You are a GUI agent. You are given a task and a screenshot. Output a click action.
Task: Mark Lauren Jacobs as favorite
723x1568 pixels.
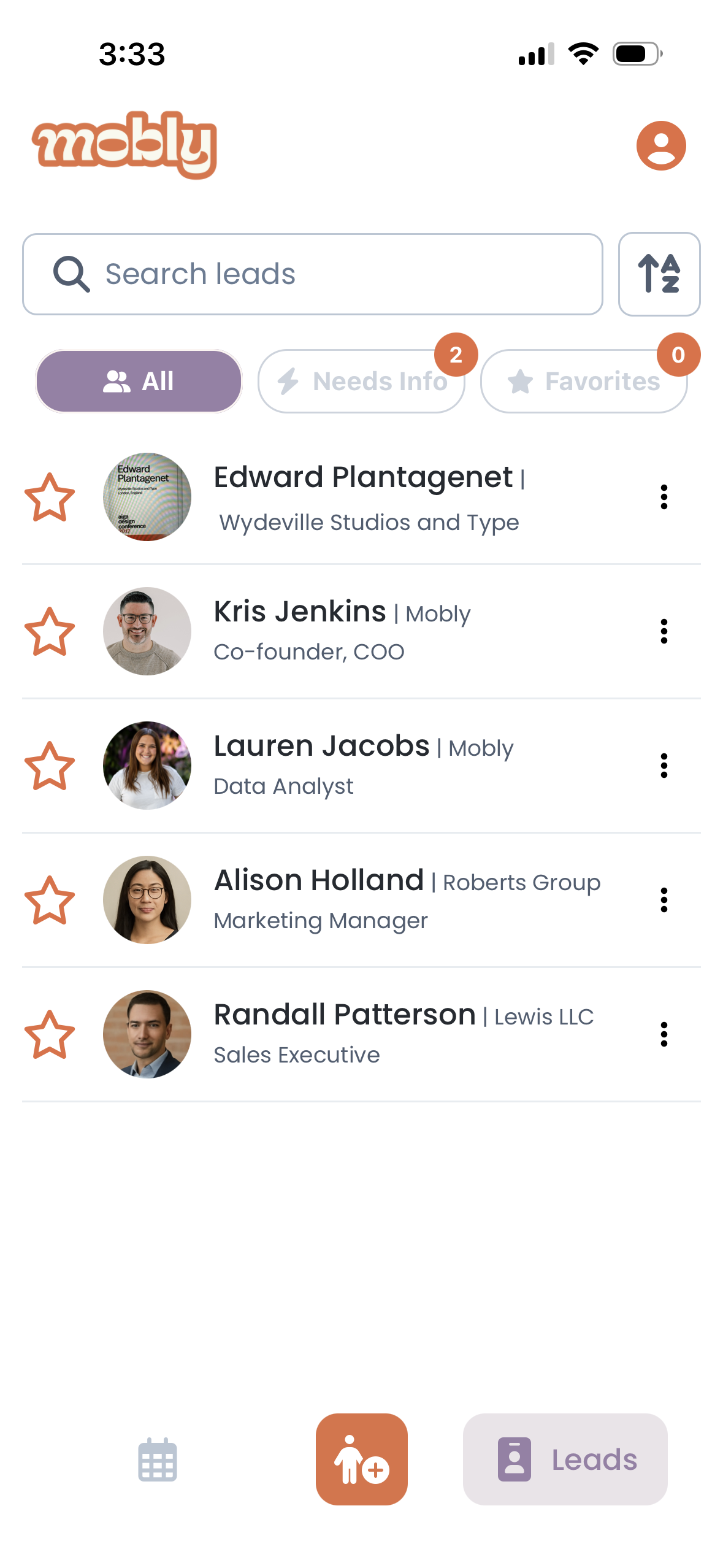pyautogui.click(x=50, y=766)
